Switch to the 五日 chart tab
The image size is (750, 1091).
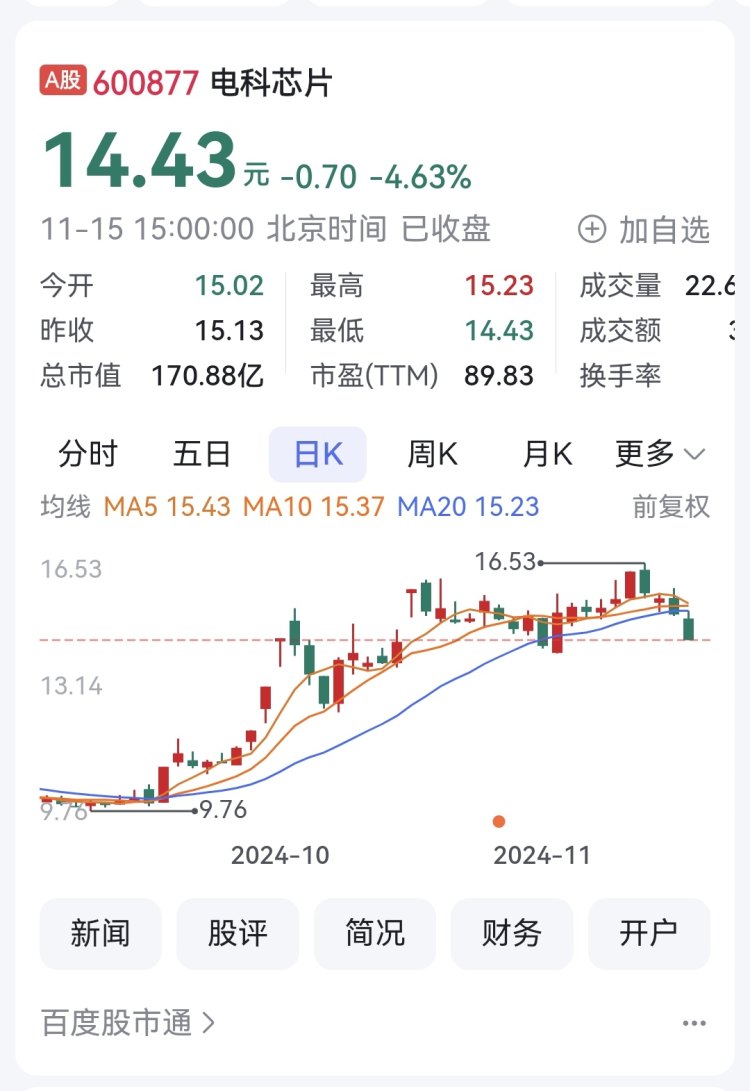(202, 454)
